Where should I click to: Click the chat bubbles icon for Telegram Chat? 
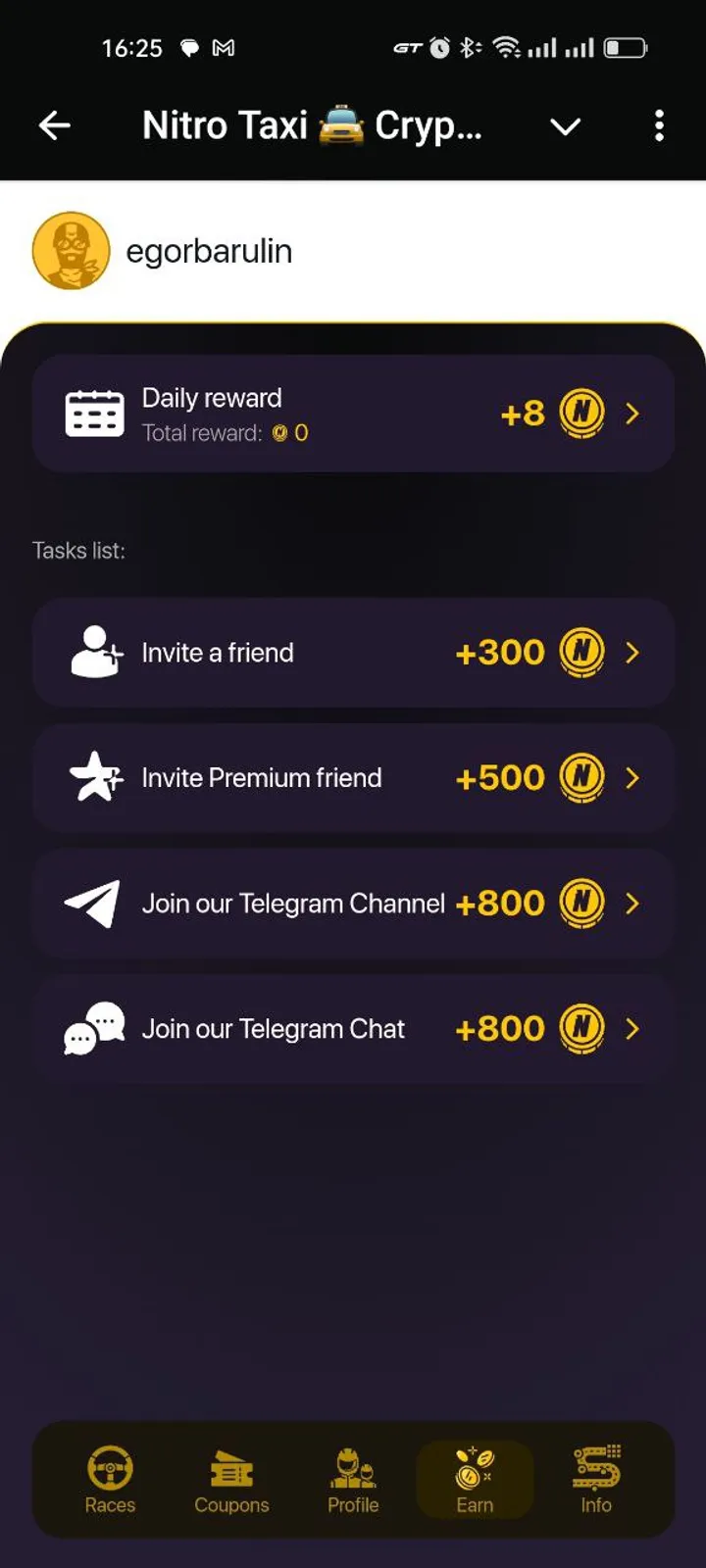(94, 1028)
